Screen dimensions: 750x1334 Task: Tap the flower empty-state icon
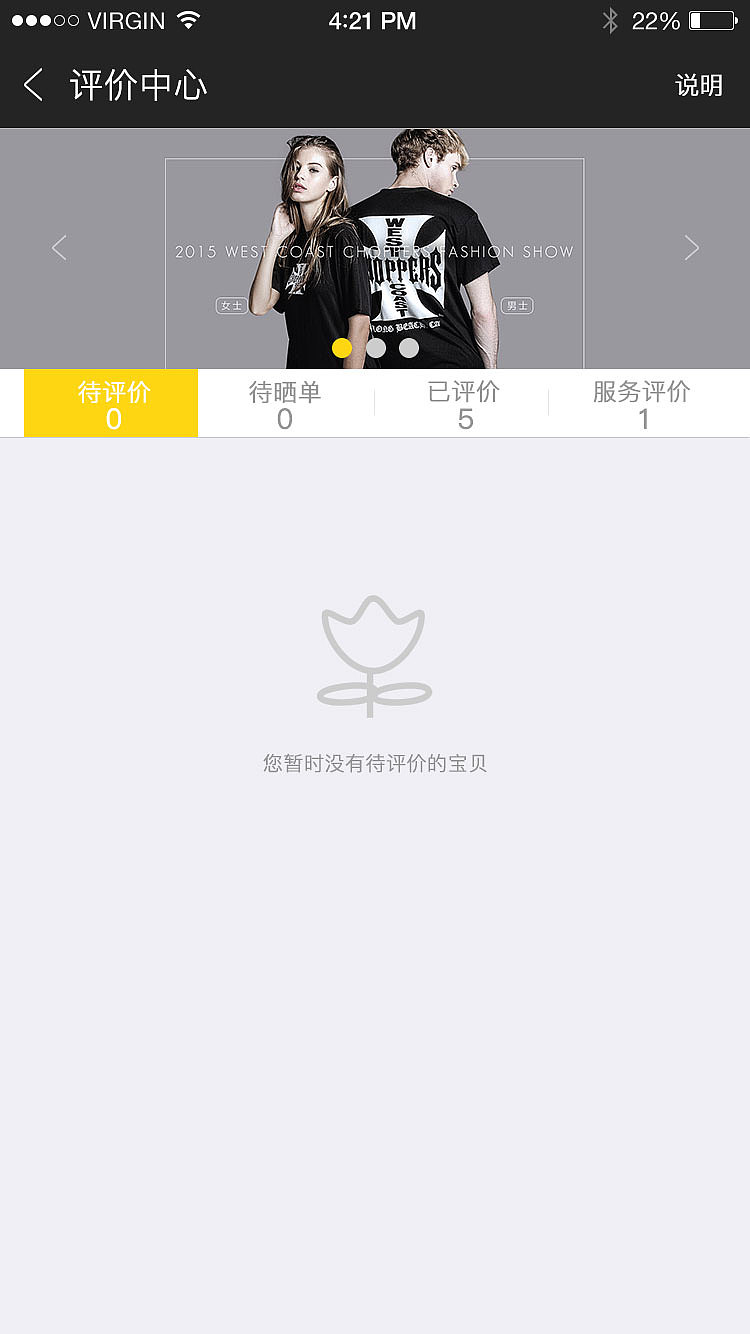tap(373, 655)
